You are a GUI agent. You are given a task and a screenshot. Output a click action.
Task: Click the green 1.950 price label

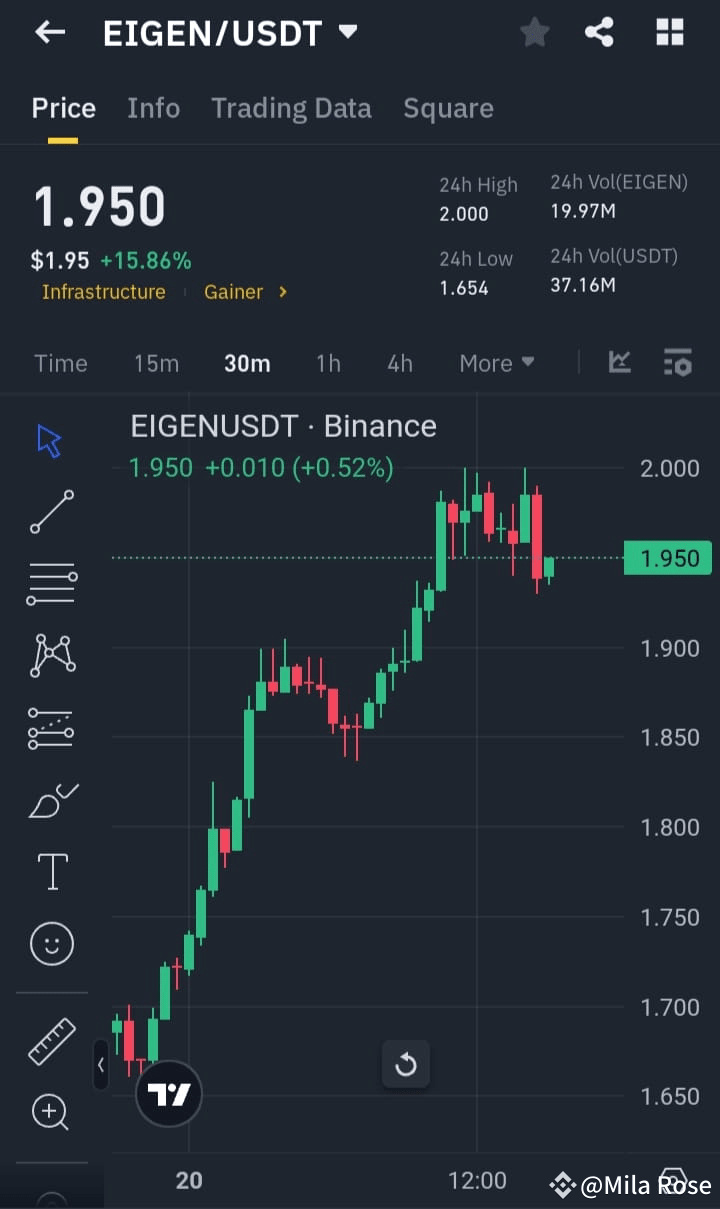pyautogui.click(x=667, y=558)
